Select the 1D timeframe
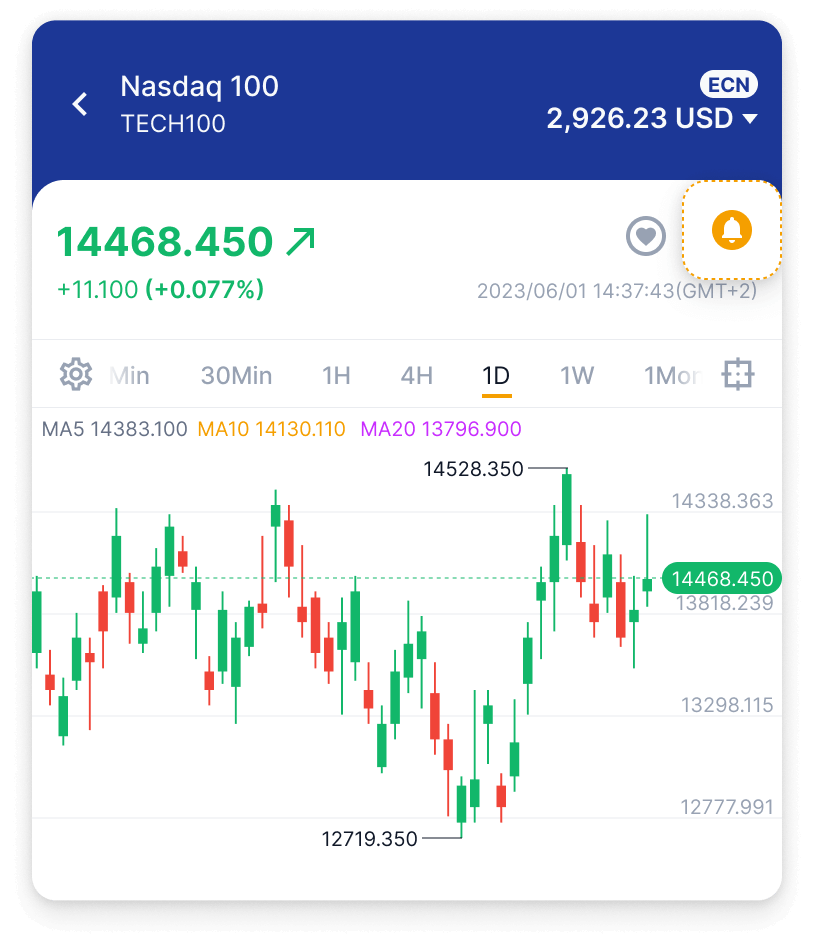This screenshot has height=949, width=814. point(496,376)
